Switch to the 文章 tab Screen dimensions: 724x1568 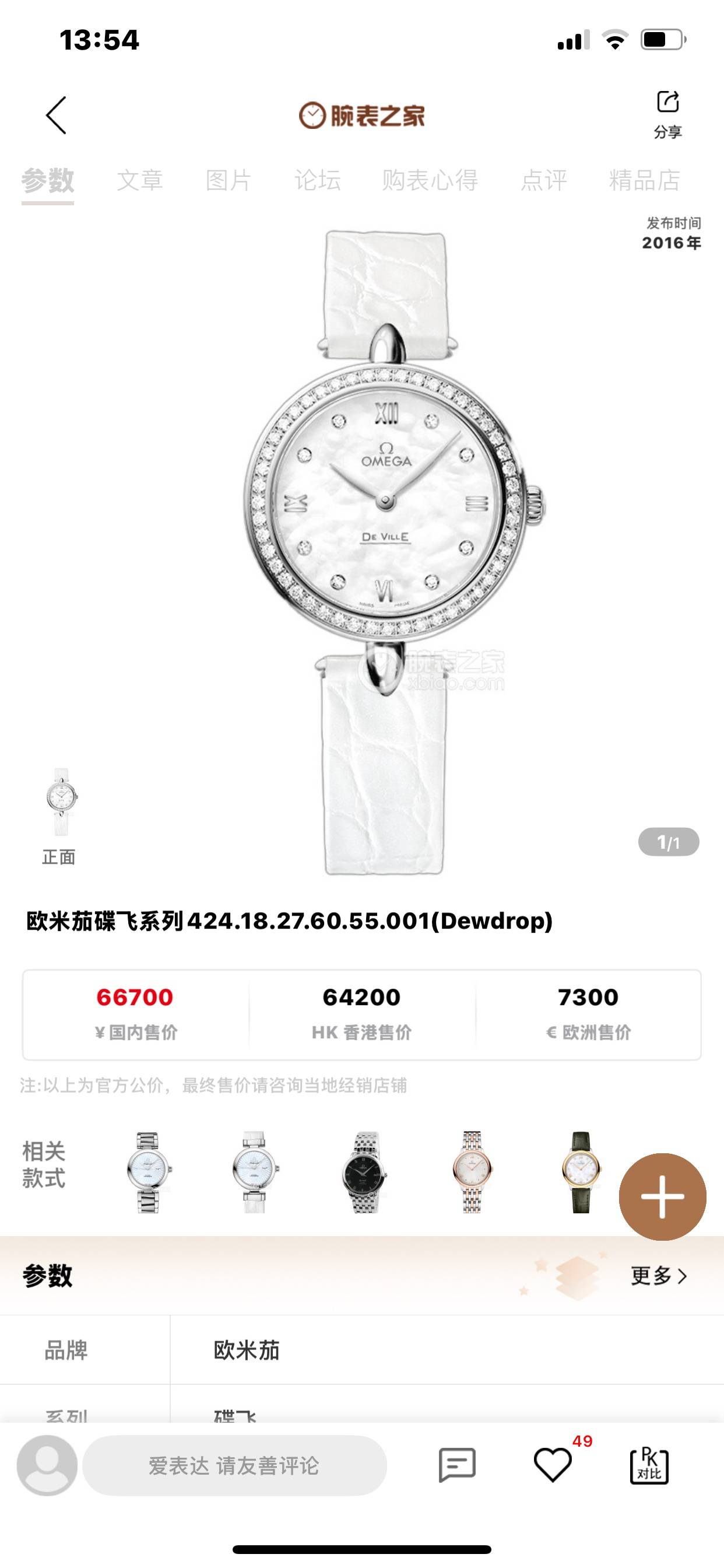pyautogui.click(x=140, y=180)
